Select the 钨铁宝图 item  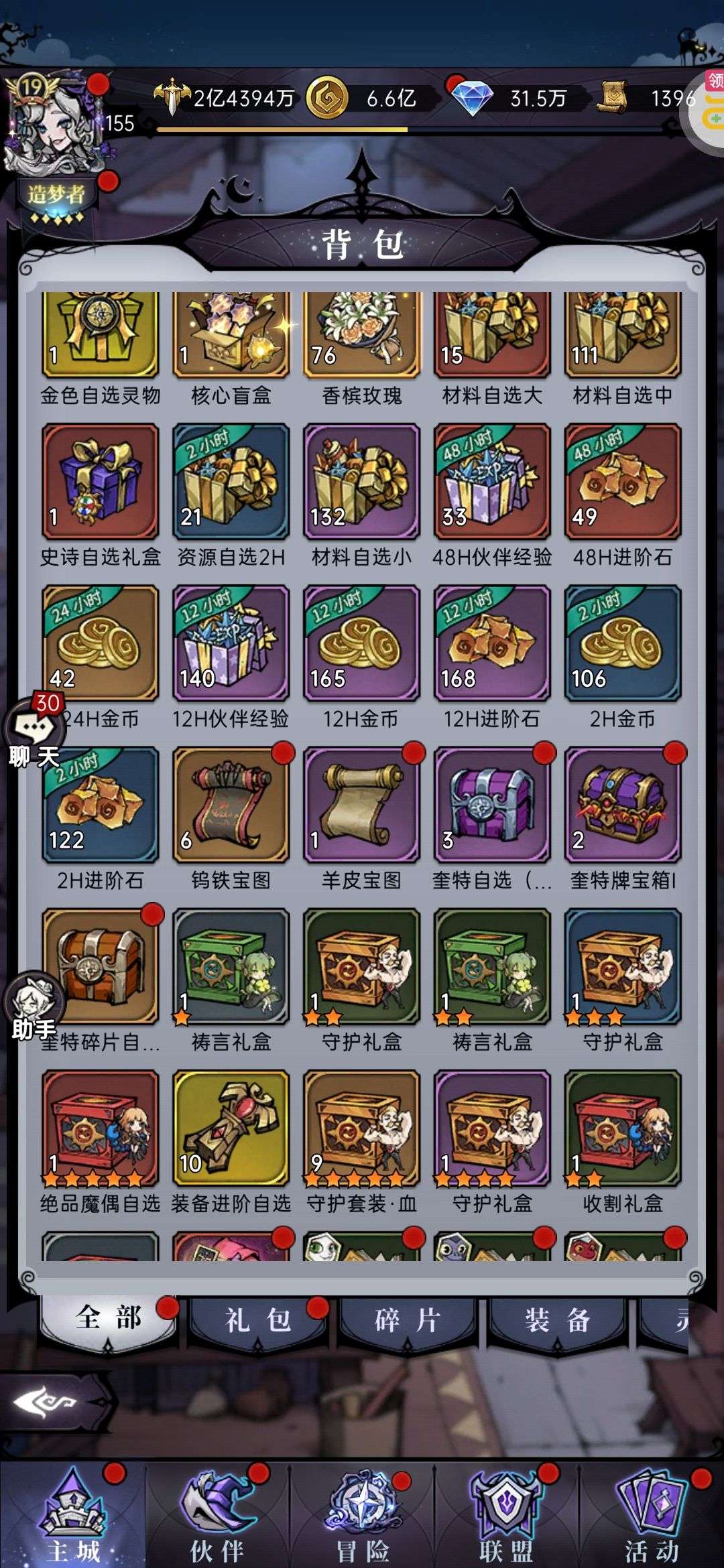[x=231, y=804]
